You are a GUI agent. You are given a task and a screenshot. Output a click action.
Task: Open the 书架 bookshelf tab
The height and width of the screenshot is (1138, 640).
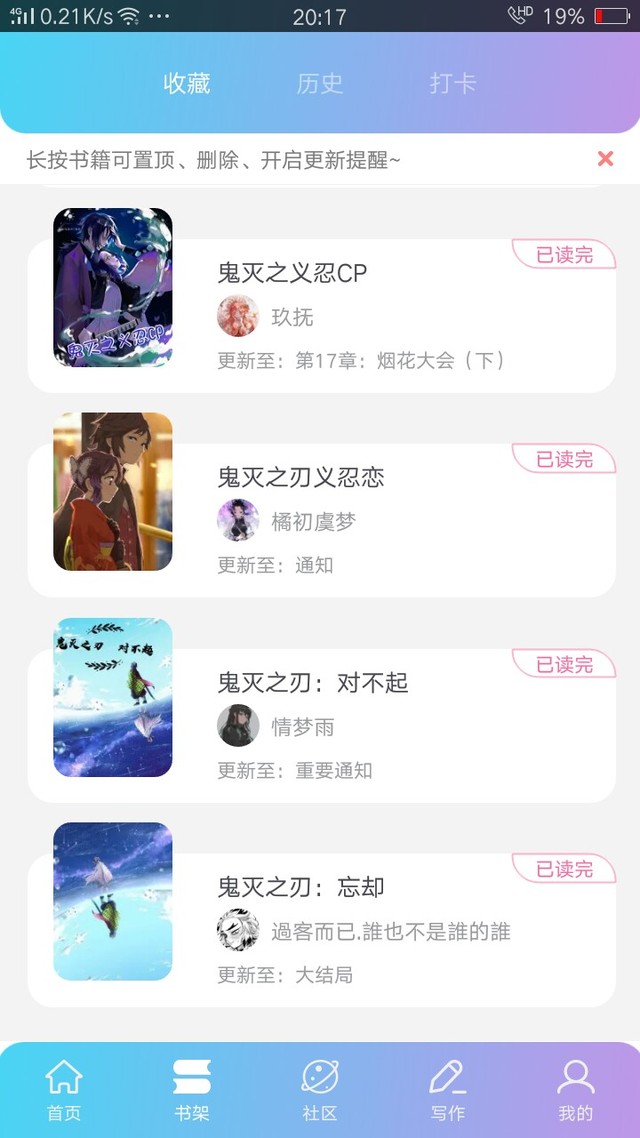pos(192,1091)
